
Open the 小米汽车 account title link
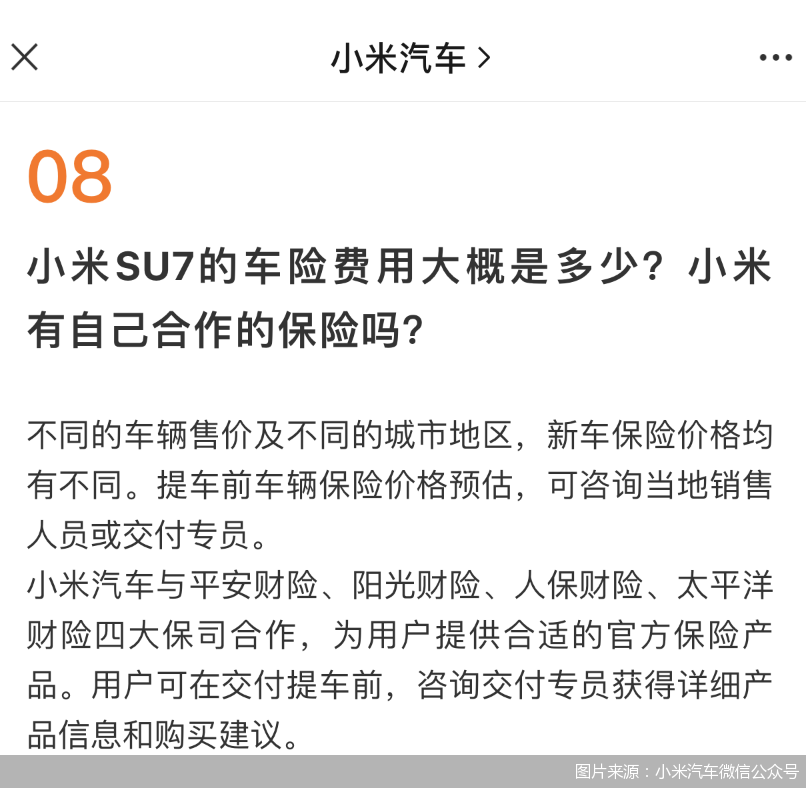(x=410, y=58)
